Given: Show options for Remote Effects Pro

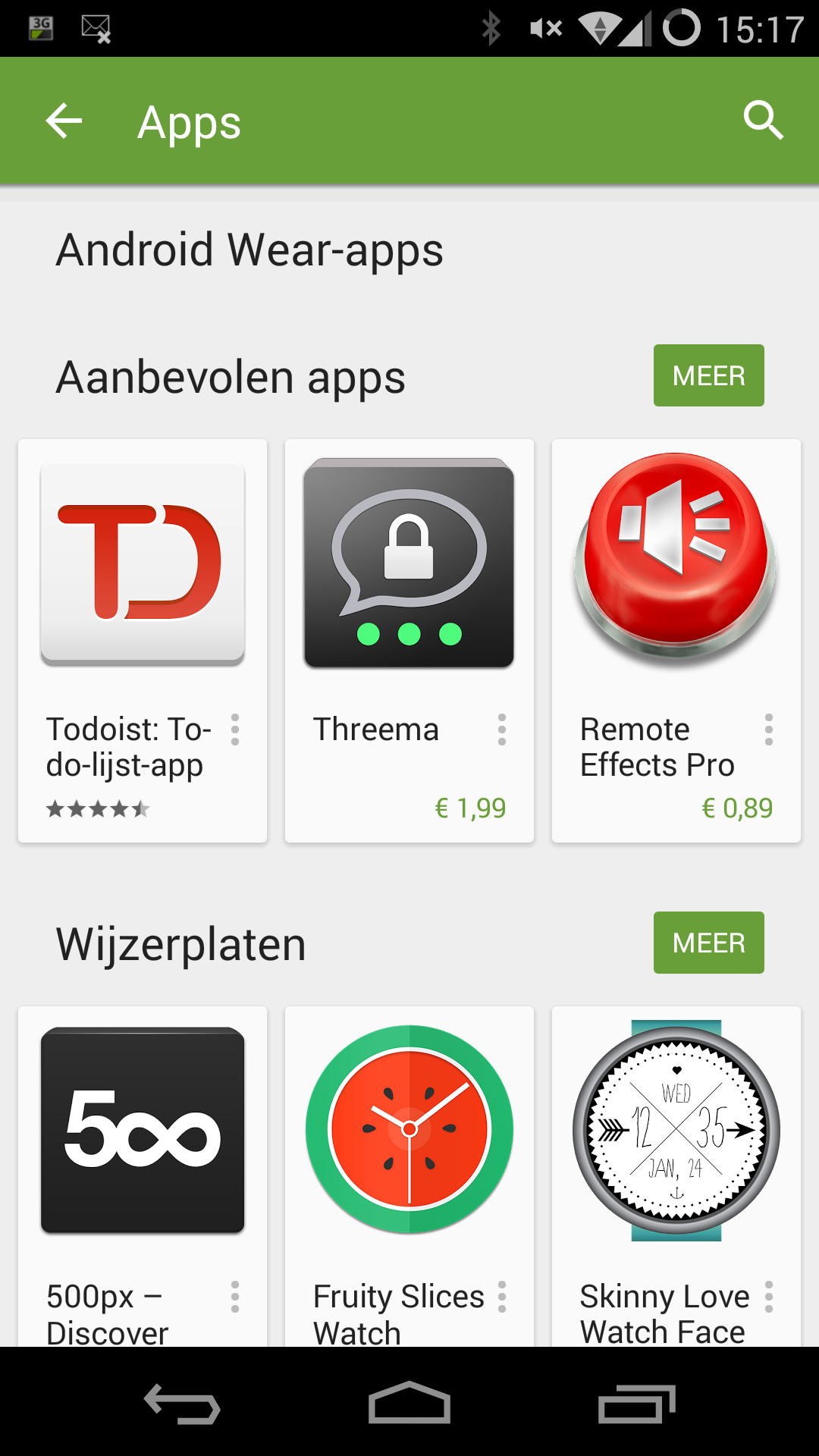Looking at the screenshot, I should (x=769, y=730).
